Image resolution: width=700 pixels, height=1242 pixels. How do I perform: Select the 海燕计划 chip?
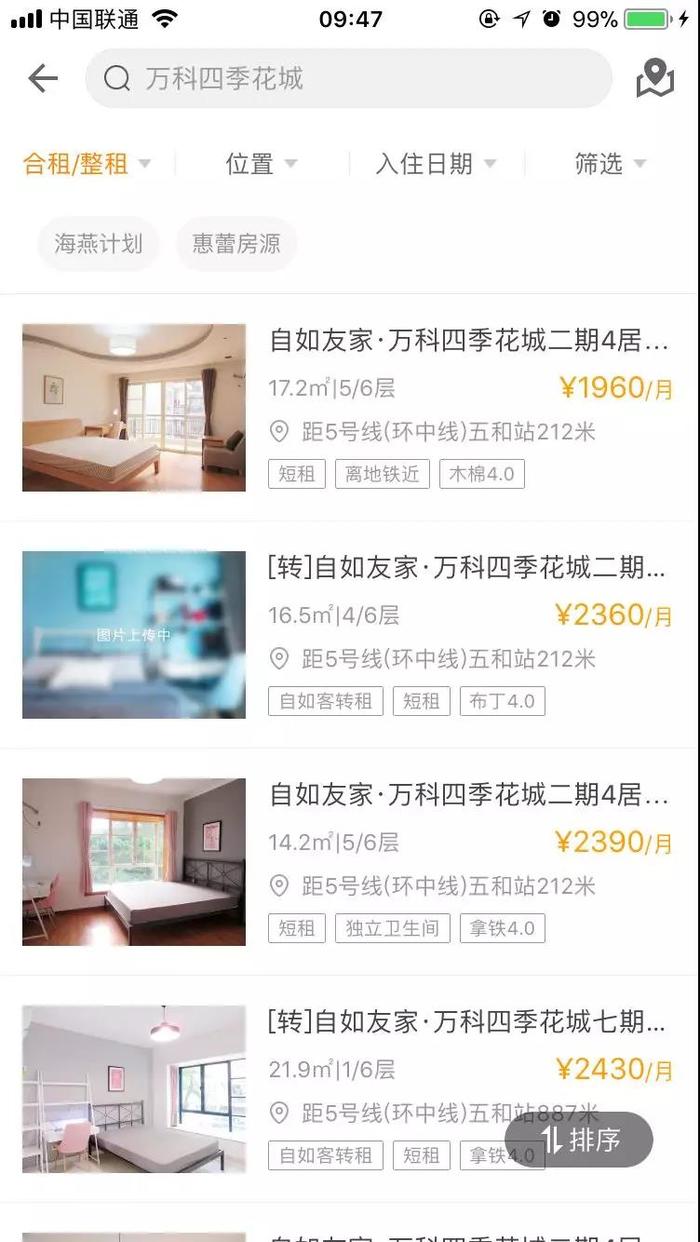coord(98,243)
